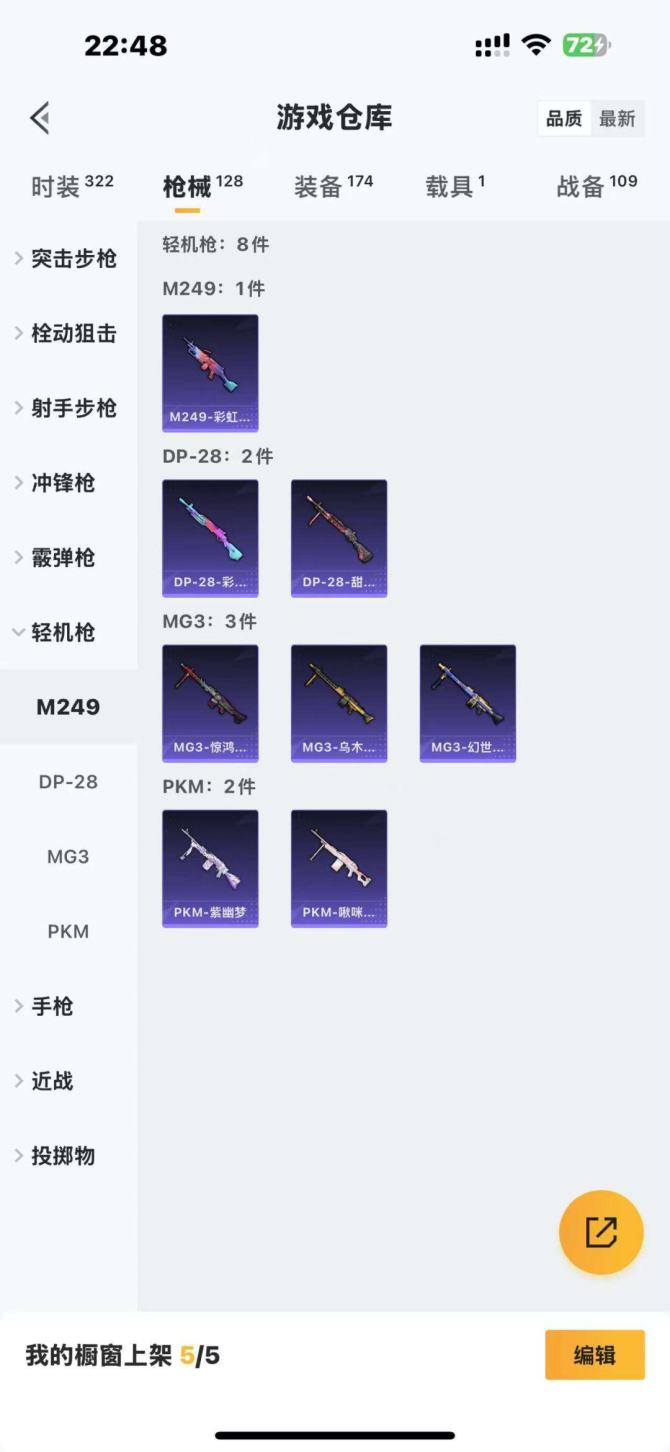Open the M249-彩虹 skin card
This screenshot has width=670, height=1452.
pyautogui.click(x=210, y=373)
